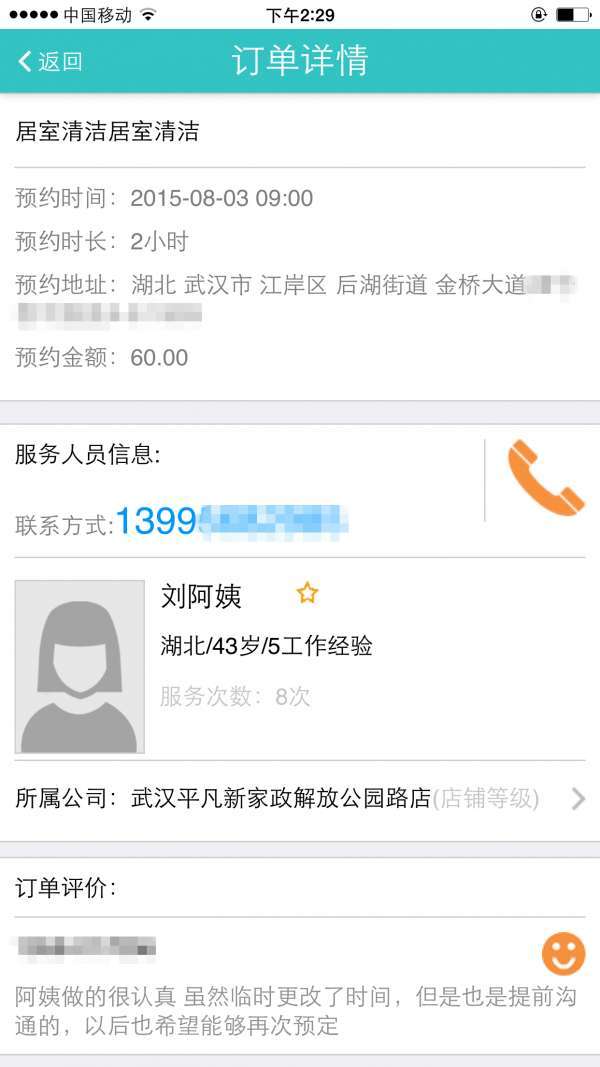Viewport: 600px width, 1067px height.
Task: Call the service worker via phone icon
Action: pyautogui.click(x=544, y=478)
